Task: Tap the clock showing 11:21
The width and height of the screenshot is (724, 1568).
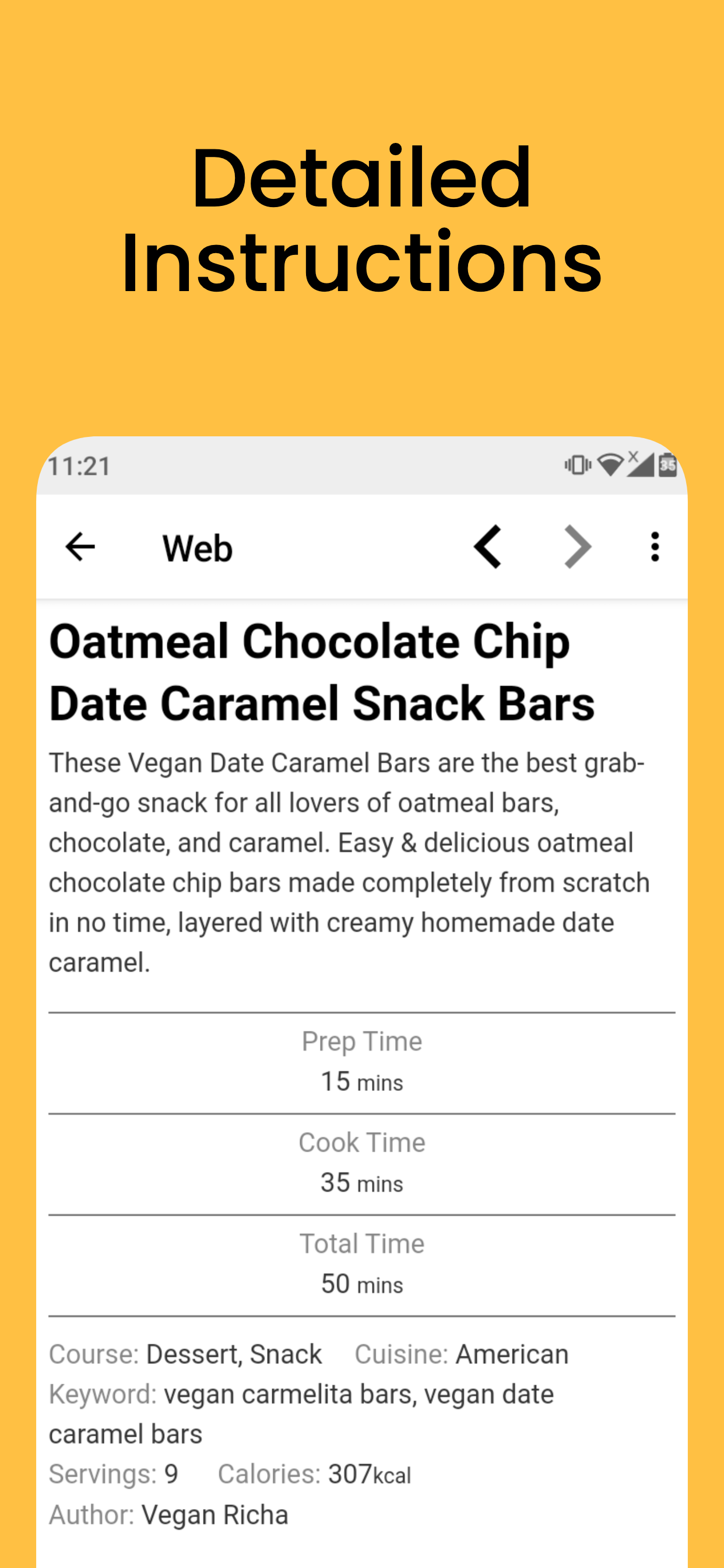Action: 79,465
